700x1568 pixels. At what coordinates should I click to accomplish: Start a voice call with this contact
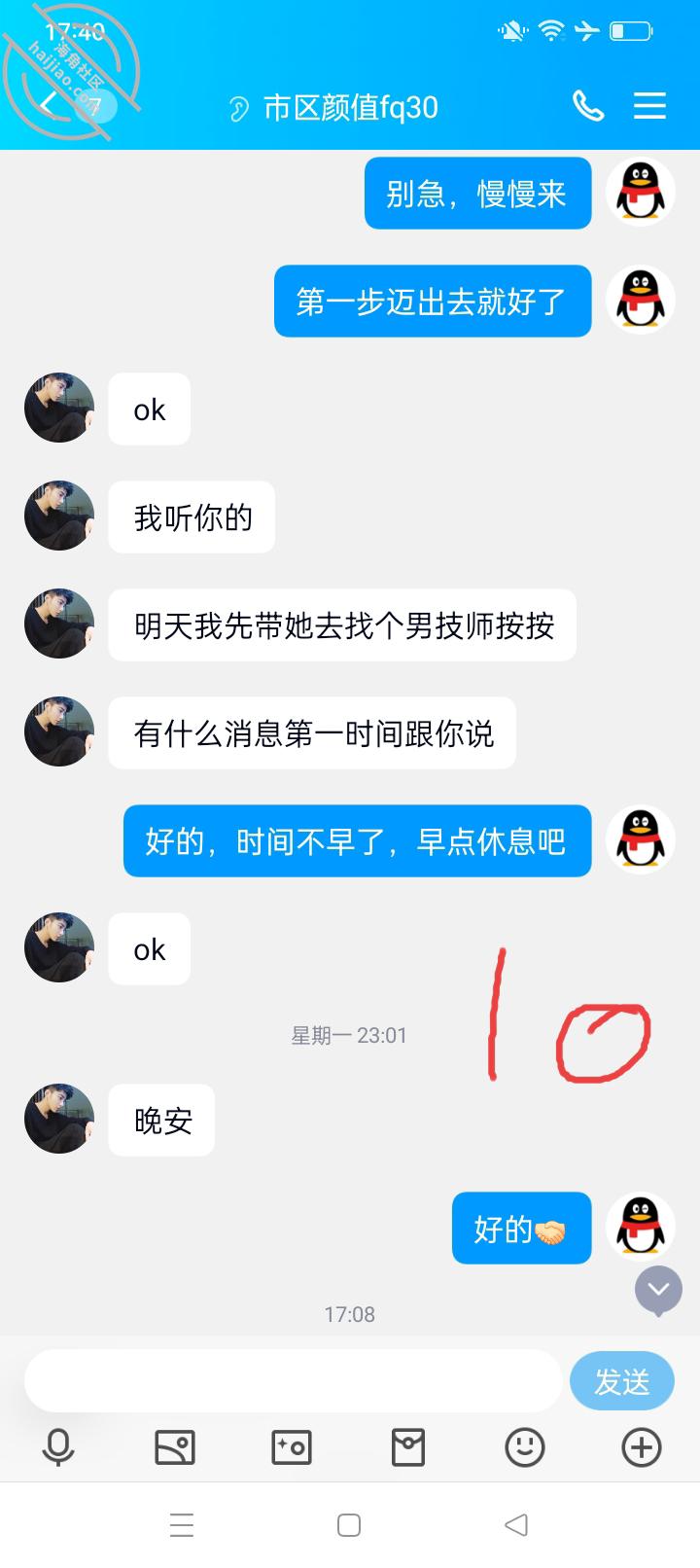587,106
